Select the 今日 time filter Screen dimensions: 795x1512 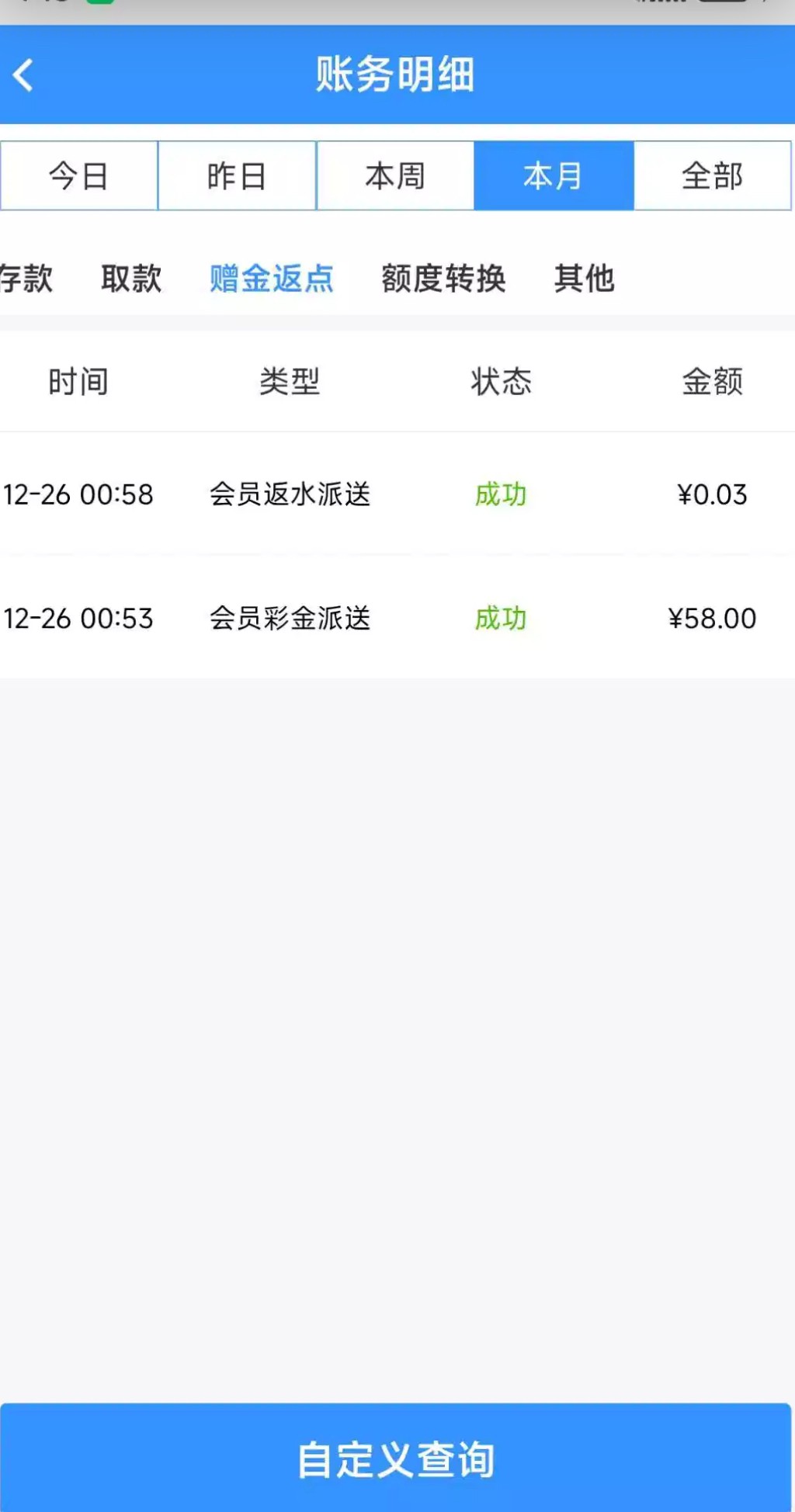coord(79,176)
